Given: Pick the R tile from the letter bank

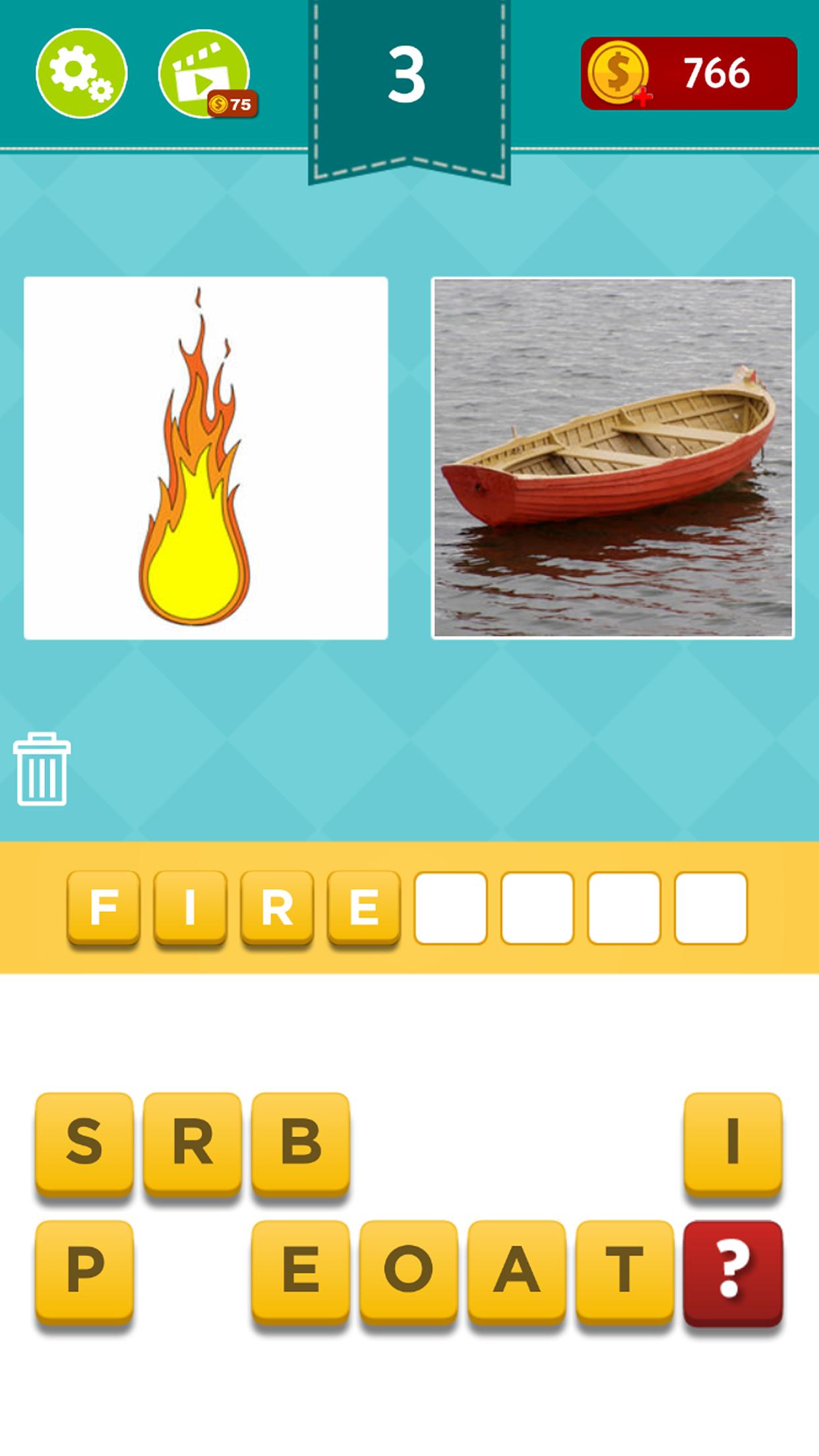Looking at the screenshot, I should pos(192,1142).
